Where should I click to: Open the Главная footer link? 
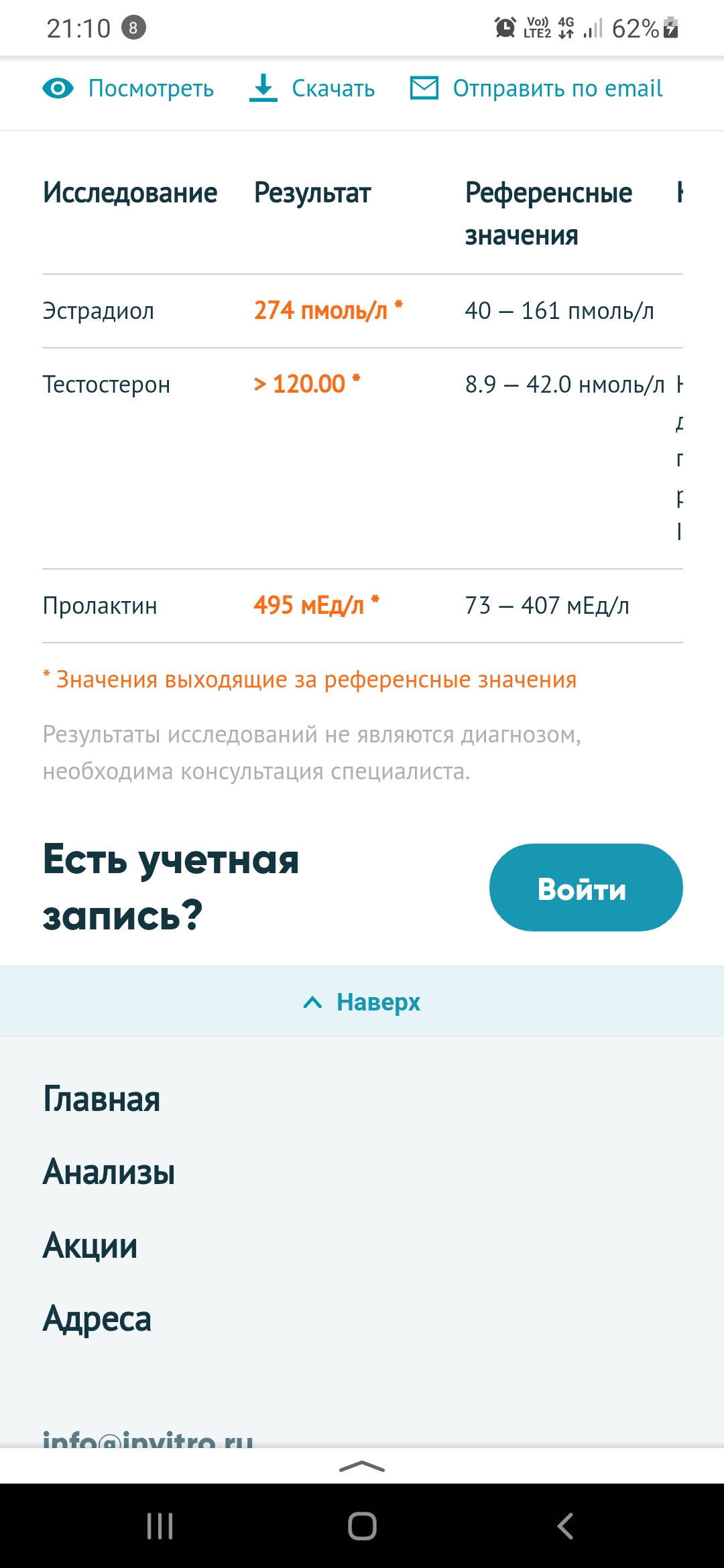click(102, 1099)
